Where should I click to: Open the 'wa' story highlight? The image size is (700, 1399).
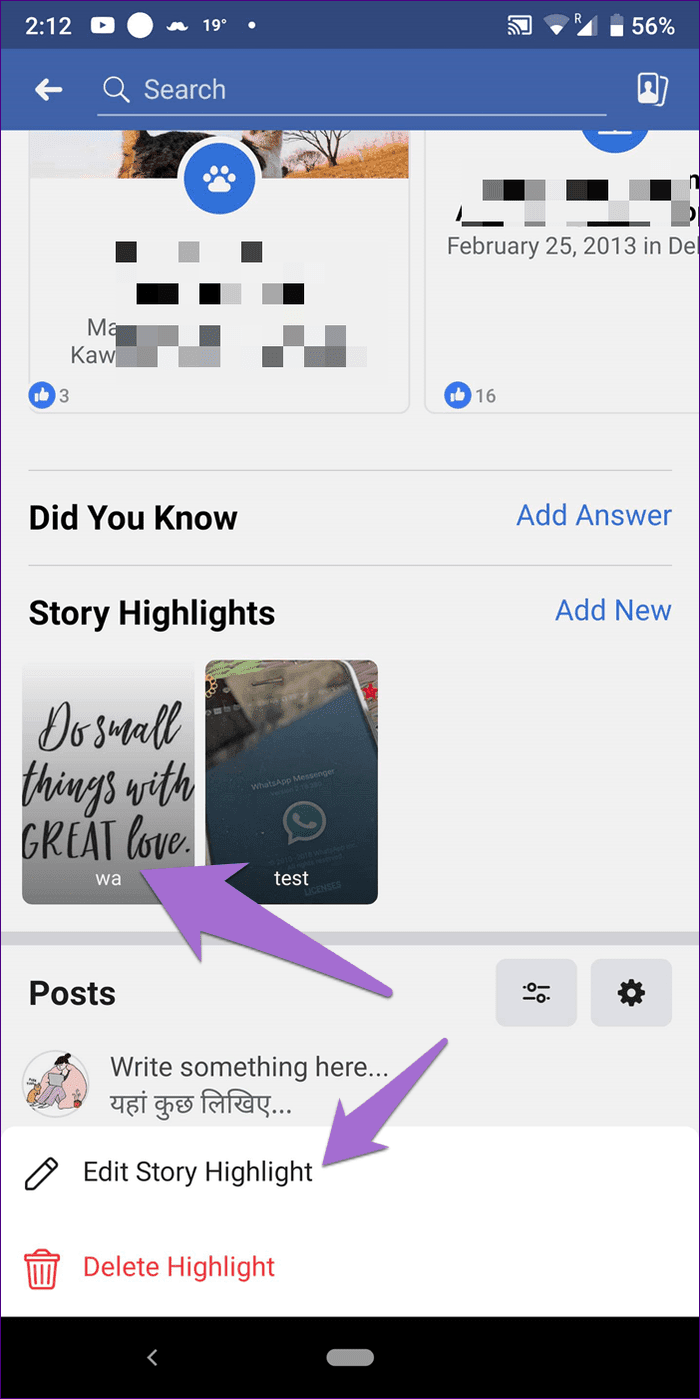(x=108, y=782)
